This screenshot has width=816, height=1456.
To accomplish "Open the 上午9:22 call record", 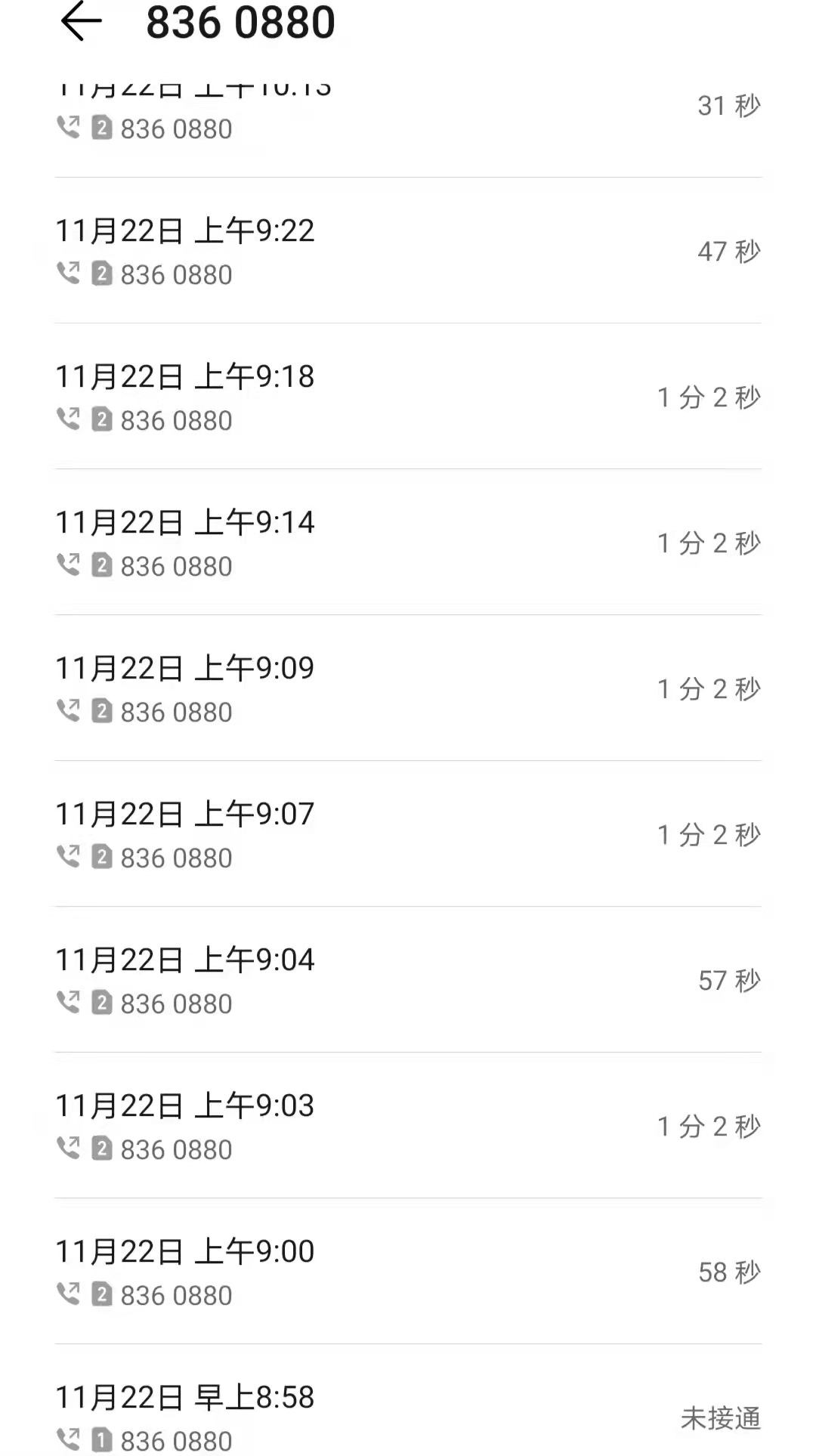I will click(x=408, y=251).
